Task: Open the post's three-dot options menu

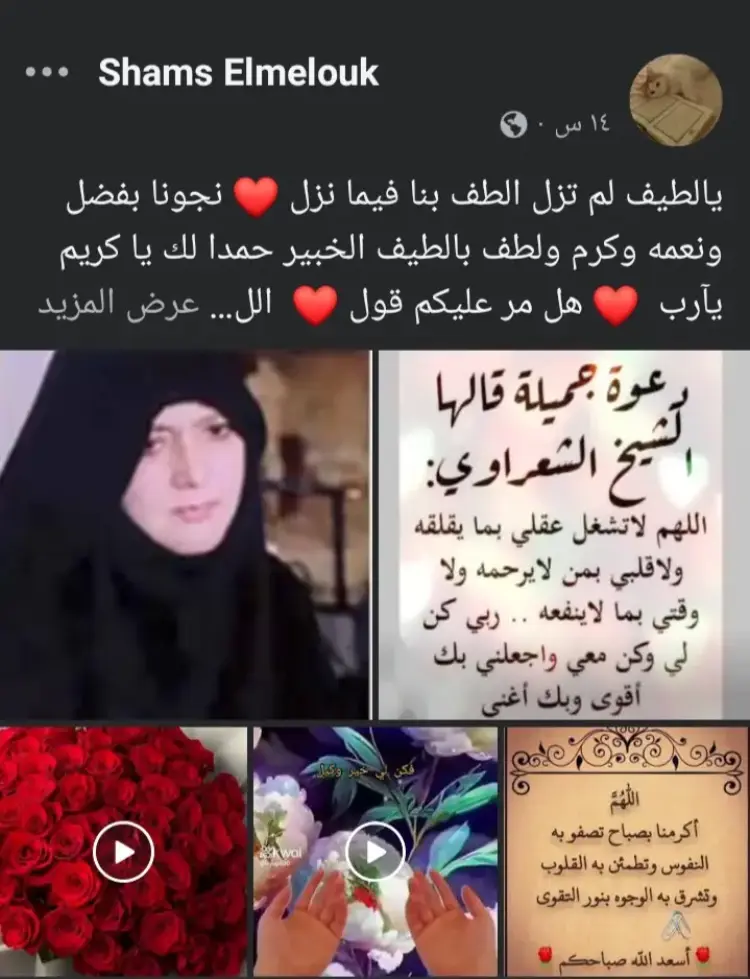Action: [47, 73]
